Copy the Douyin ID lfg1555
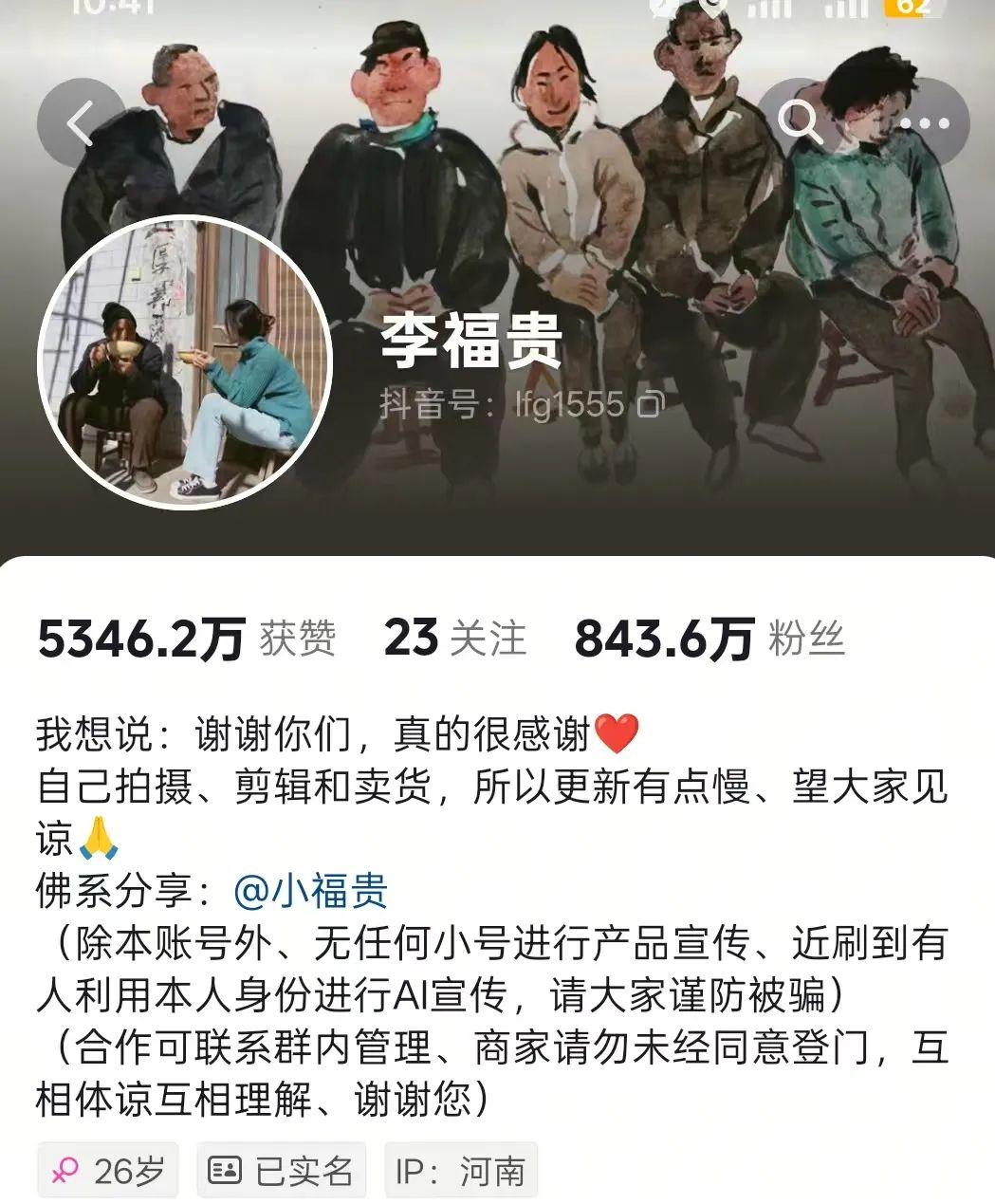Image resolution: width=995 pixels, height=1204 pixels. pyautogui.click(x=651, y=406)
